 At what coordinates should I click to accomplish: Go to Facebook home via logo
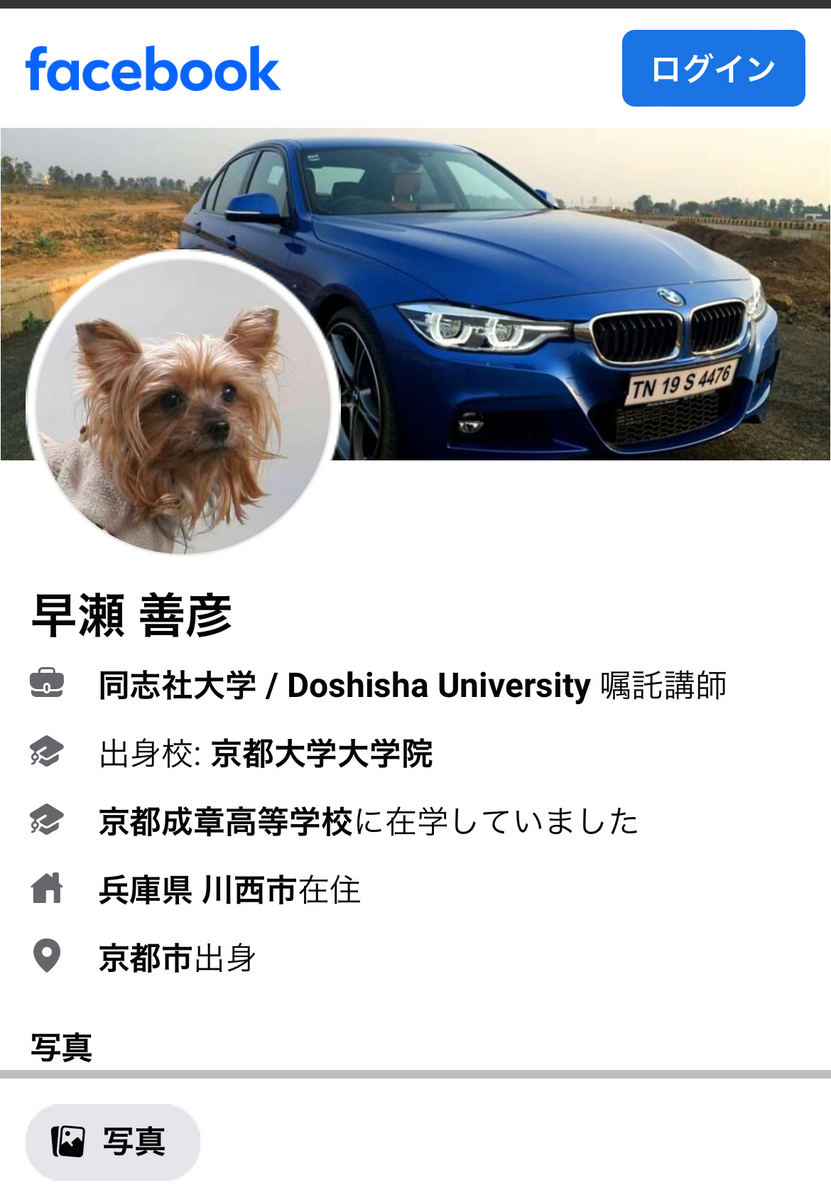(x=152, y=70)
